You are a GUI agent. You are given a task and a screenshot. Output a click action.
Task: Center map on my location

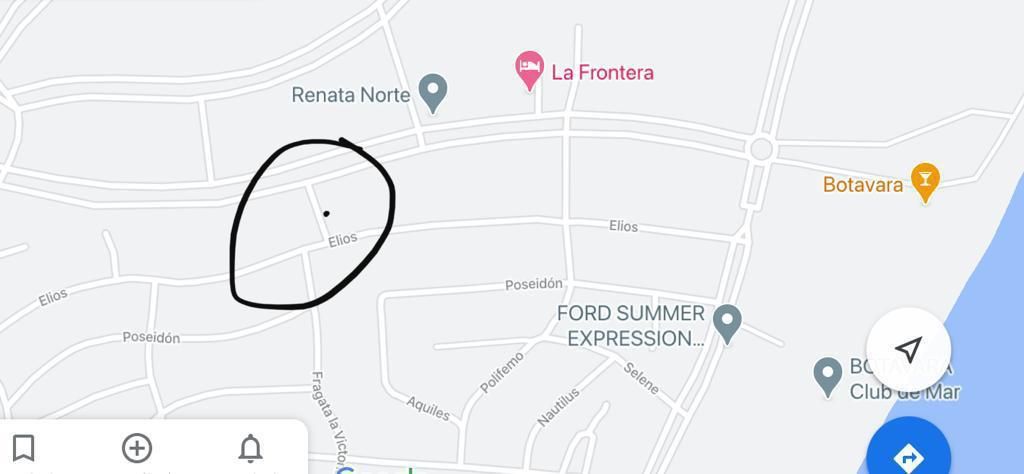(908, 349)
